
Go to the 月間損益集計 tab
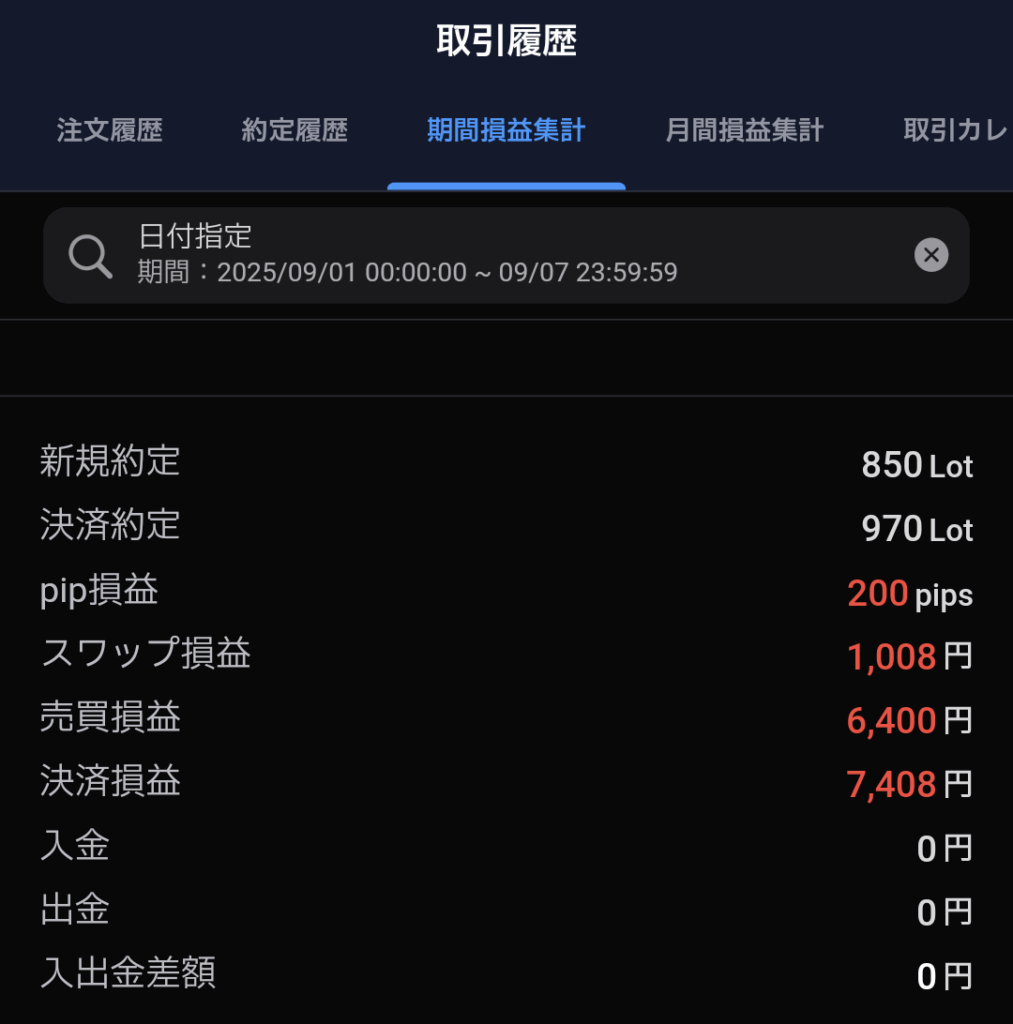click(744, 131)
